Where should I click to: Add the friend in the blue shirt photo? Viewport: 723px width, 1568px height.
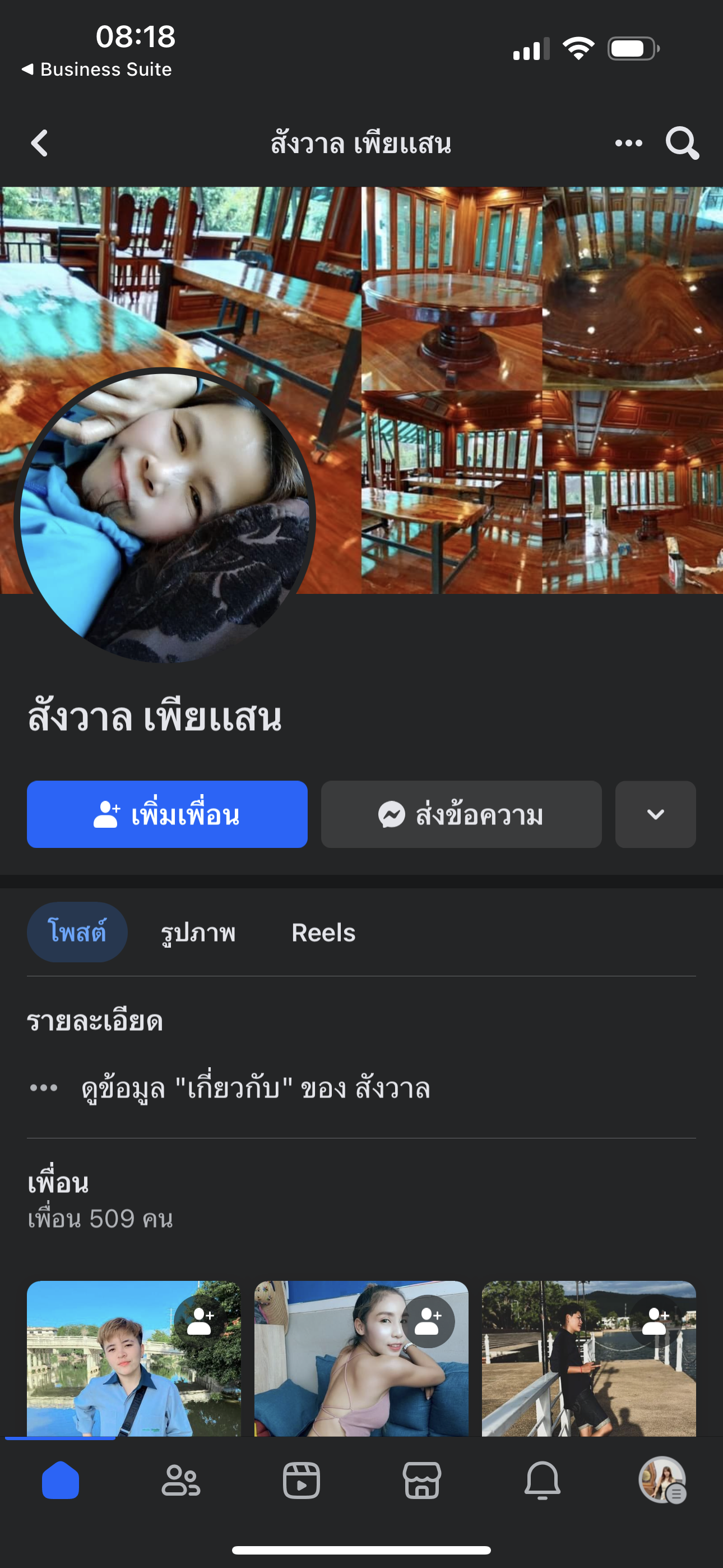pyautogui.click(x=201, y=1321)
